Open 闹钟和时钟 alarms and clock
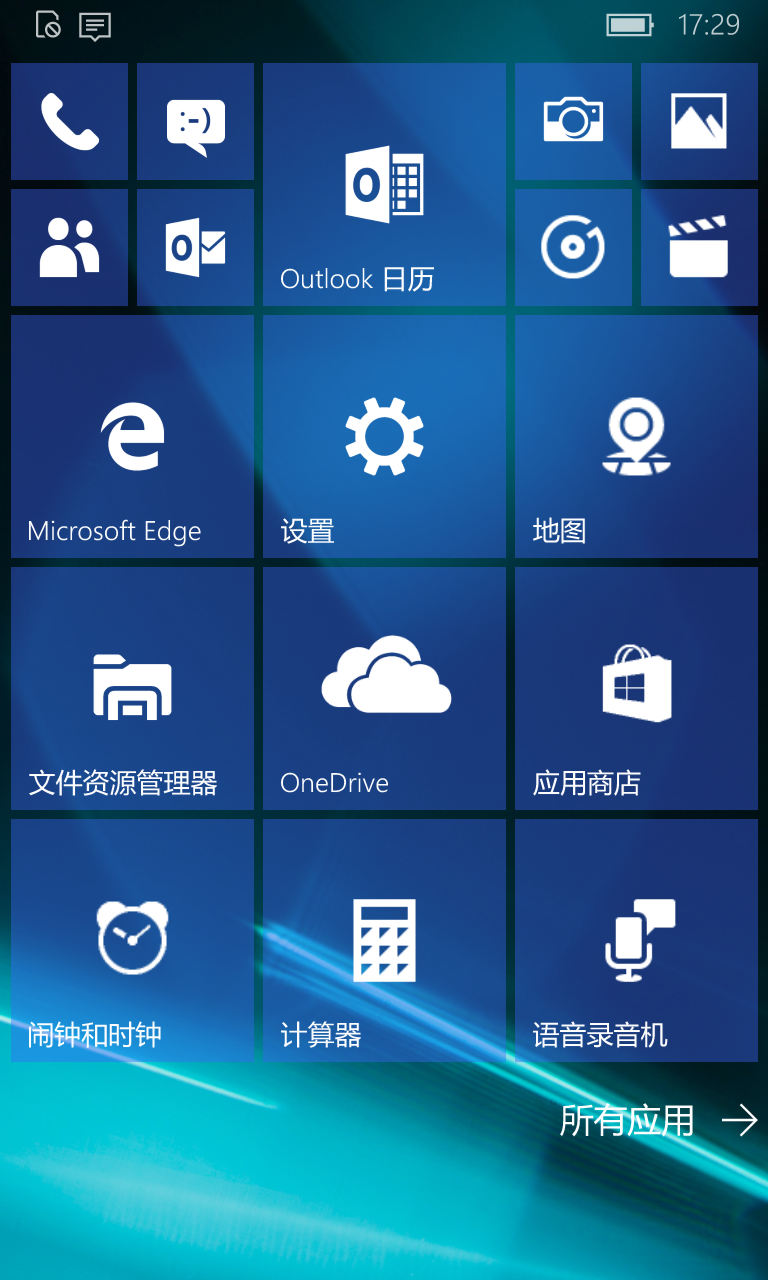Image resolution: width=768 pixels, height=1280 pixels. pyautogui.click(x=132, y=940)
